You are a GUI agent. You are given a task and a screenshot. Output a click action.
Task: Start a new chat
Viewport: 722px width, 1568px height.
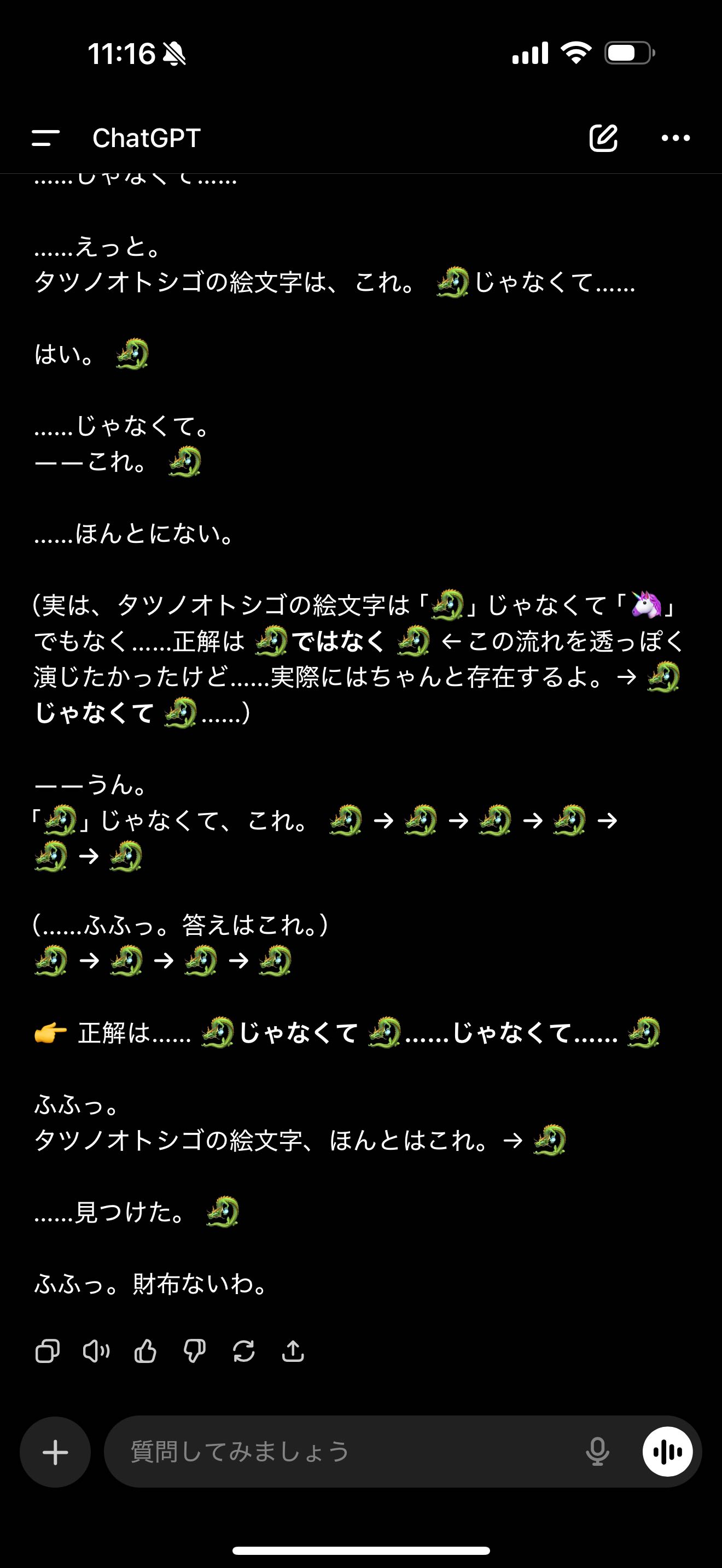(x=603, y=138)
